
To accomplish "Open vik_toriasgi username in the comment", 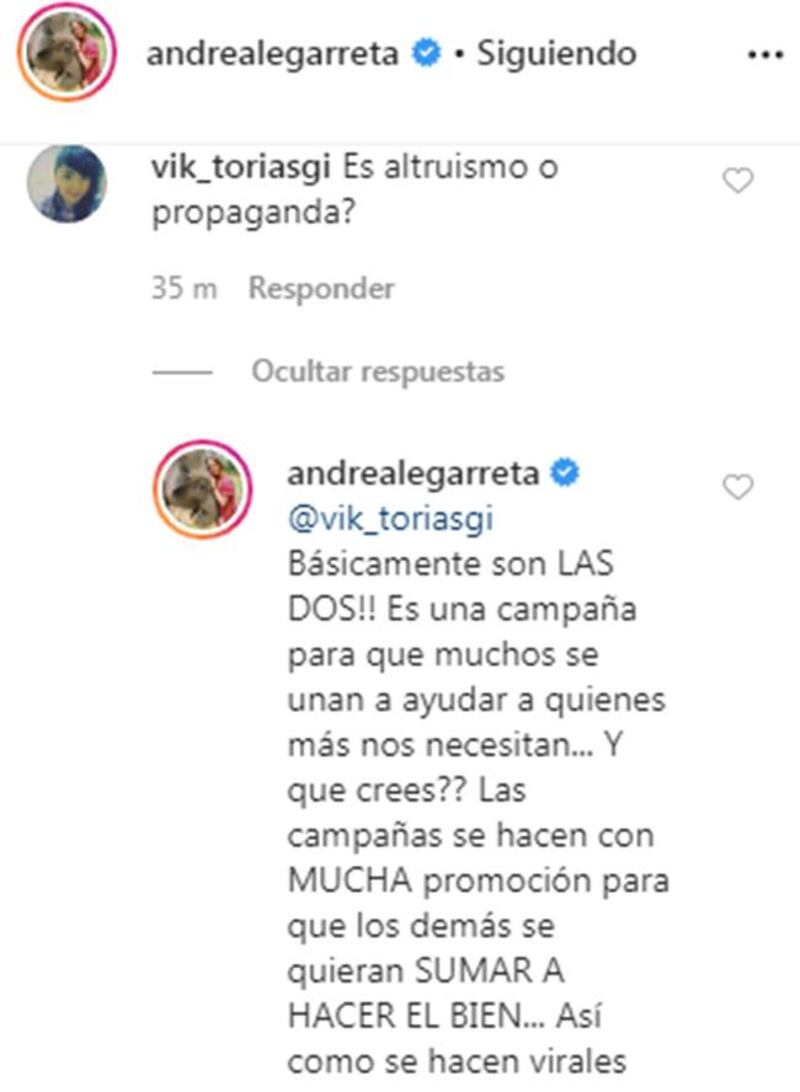I will pos(240,169).
